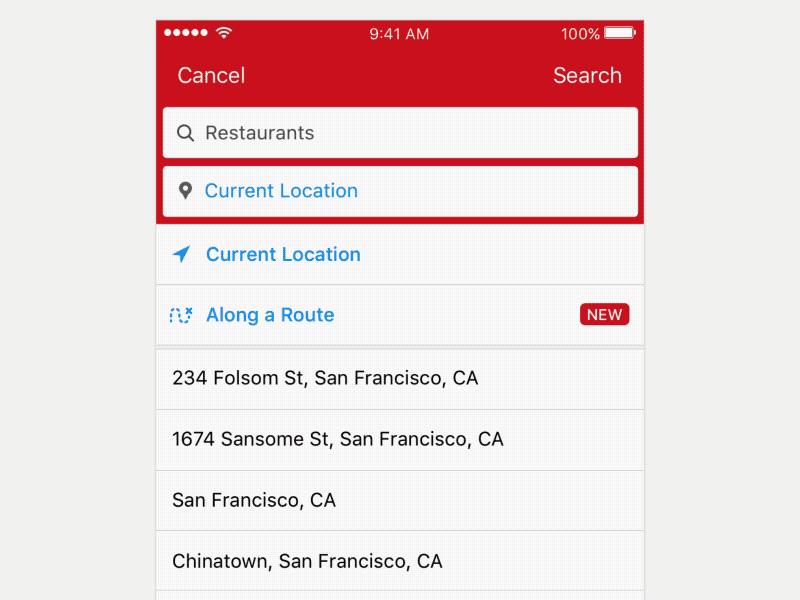Pick 1674 Sansome St address
The height and width of the screenshot is (600, 800).
[338, 439]
